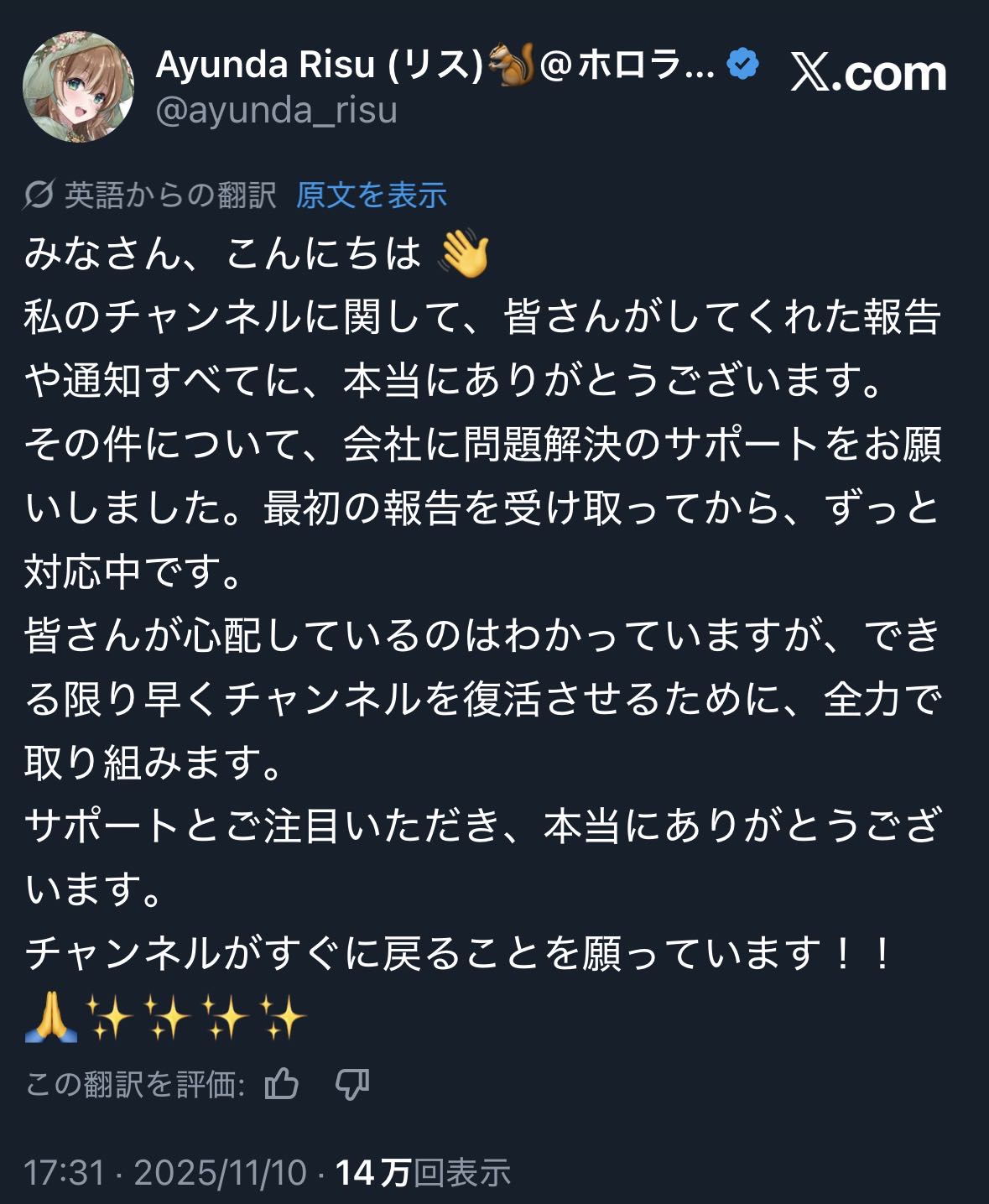Rate the translation with thumbs down
Screen dimensions: 989x1204
(x=352, y=1083)
